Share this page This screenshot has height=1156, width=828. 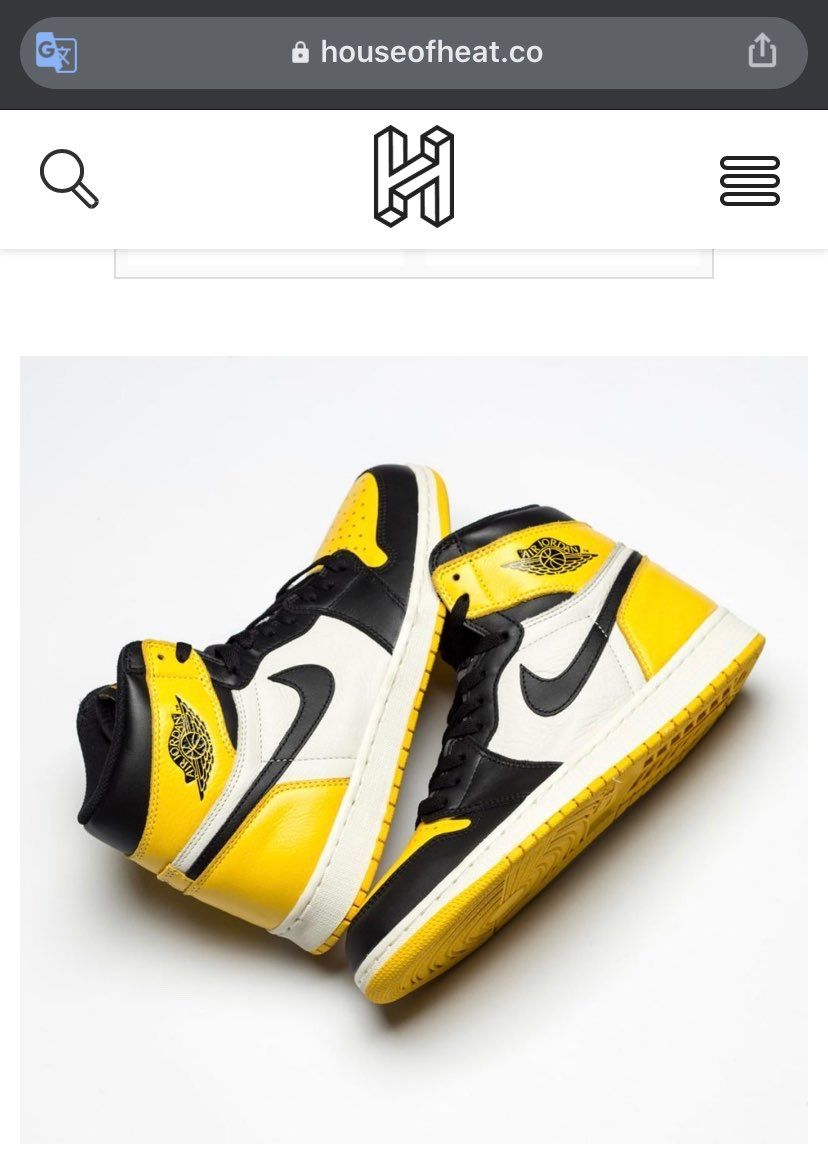point(762,51)
